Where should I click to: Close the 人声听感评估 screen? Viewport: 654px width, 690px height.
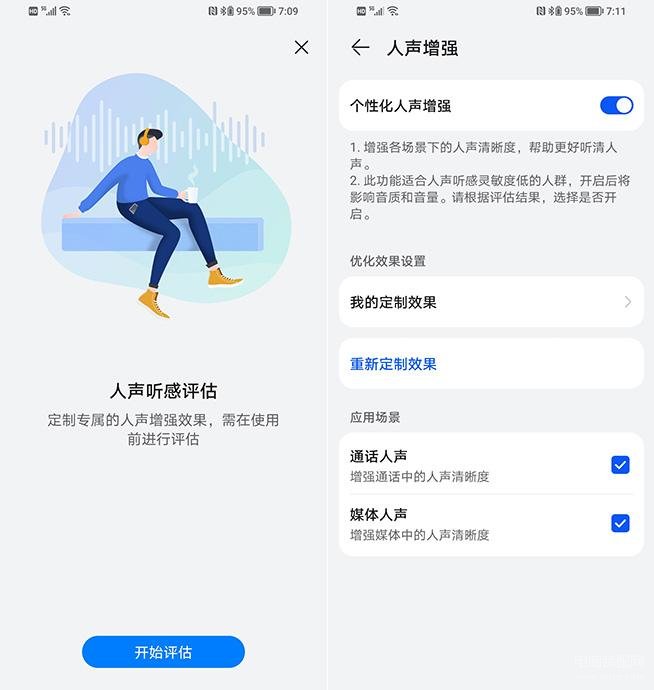click(301, 47)
